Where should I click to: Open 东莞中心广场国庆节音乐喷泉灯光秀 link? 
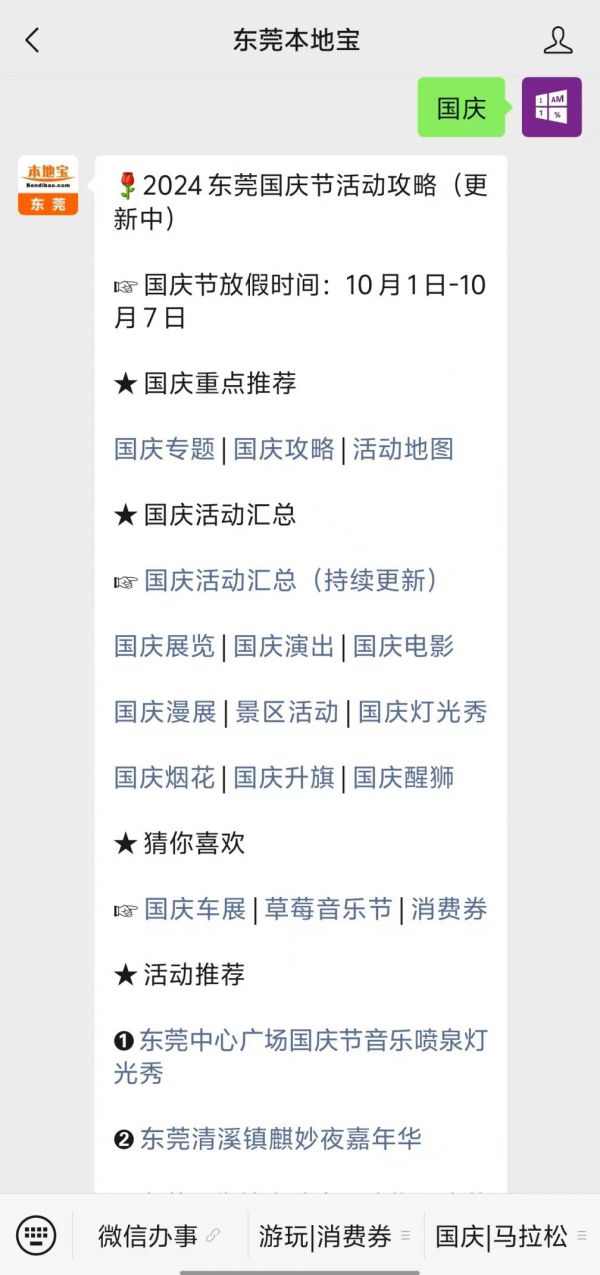[300, 1057]
